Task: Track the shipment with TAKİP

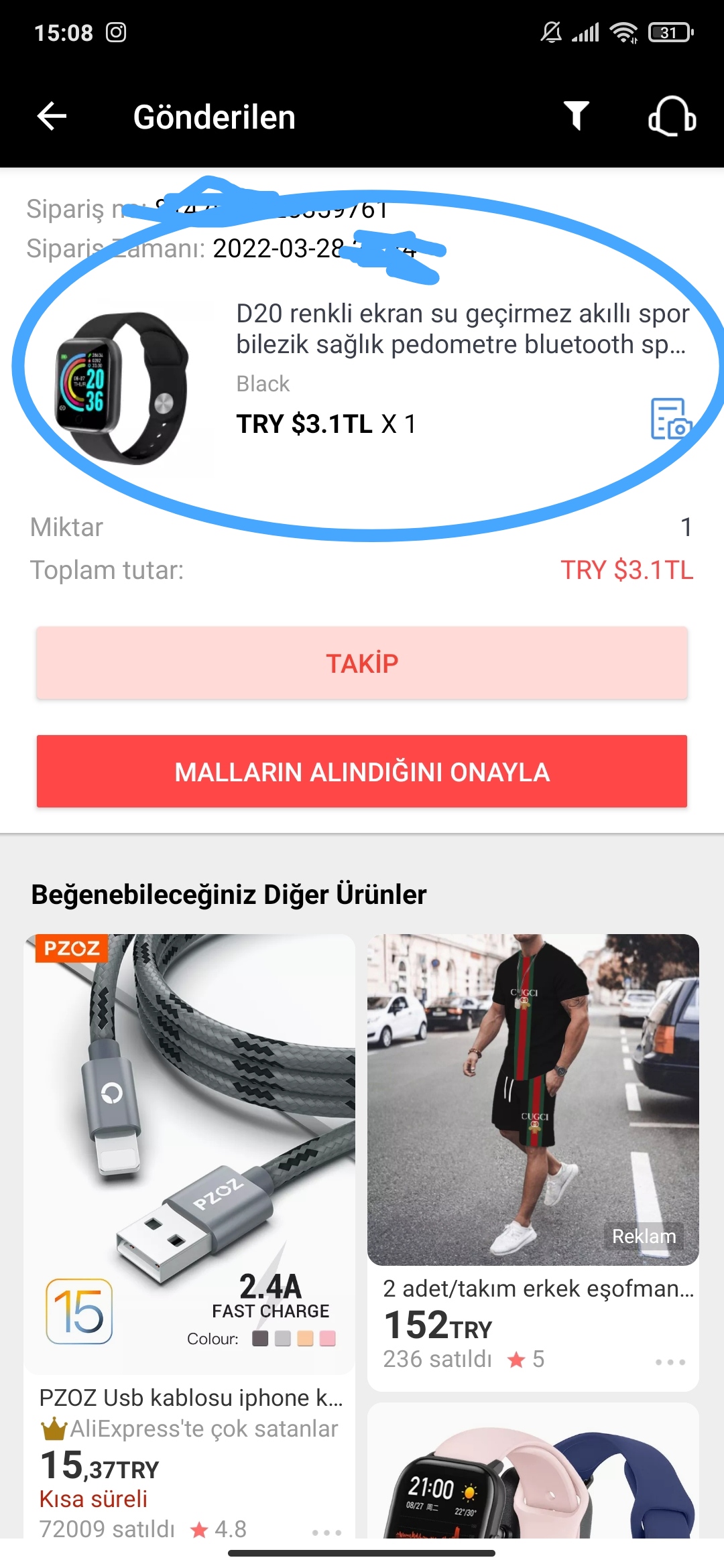Action: pos(362,663)
